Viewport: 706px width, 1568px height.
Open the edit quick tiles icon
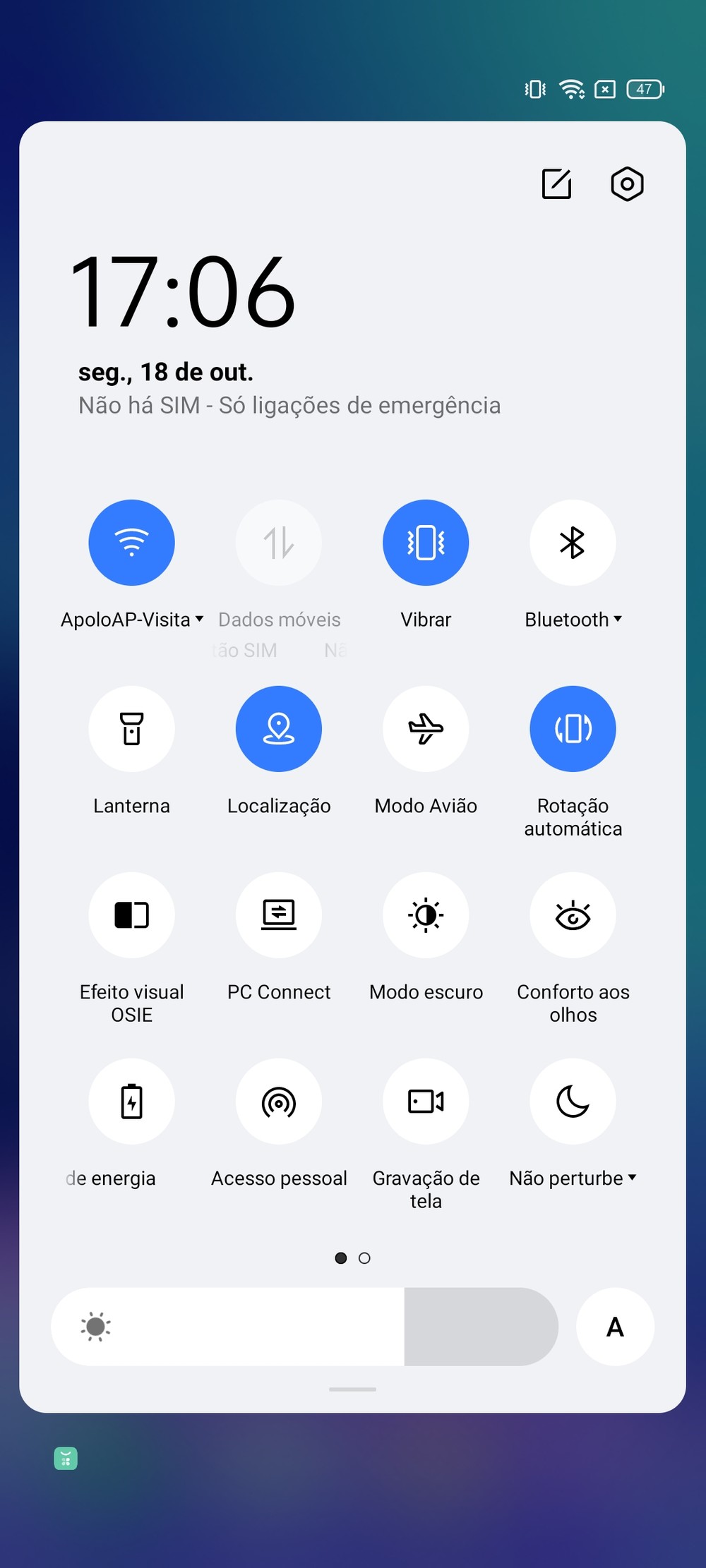click(x=556, y=184)
